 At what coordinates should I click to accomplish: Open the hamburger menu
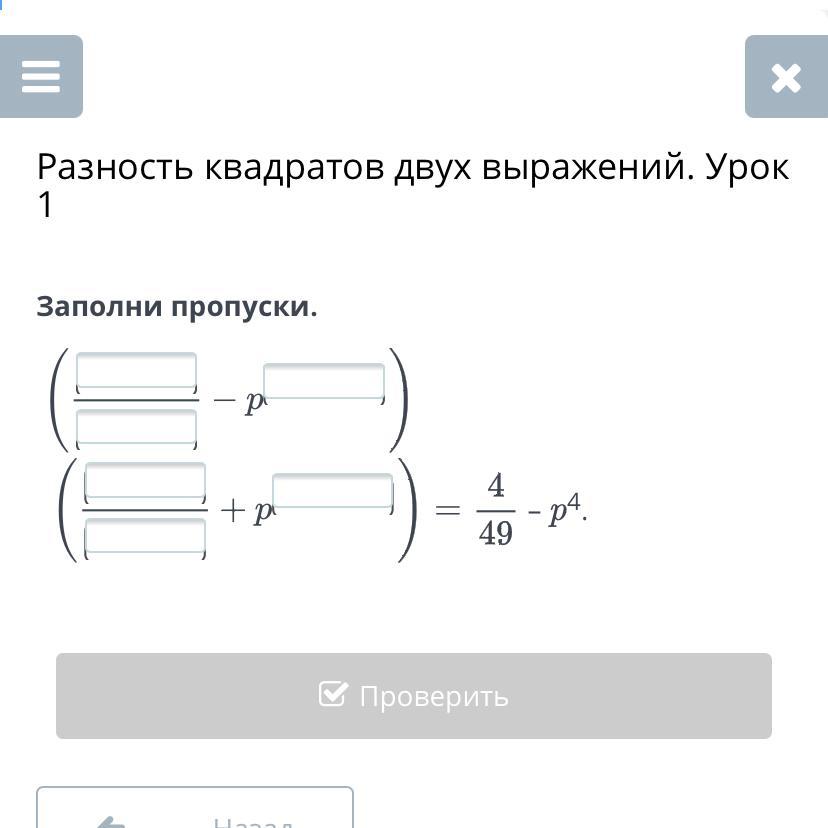(x=41, y=77)
